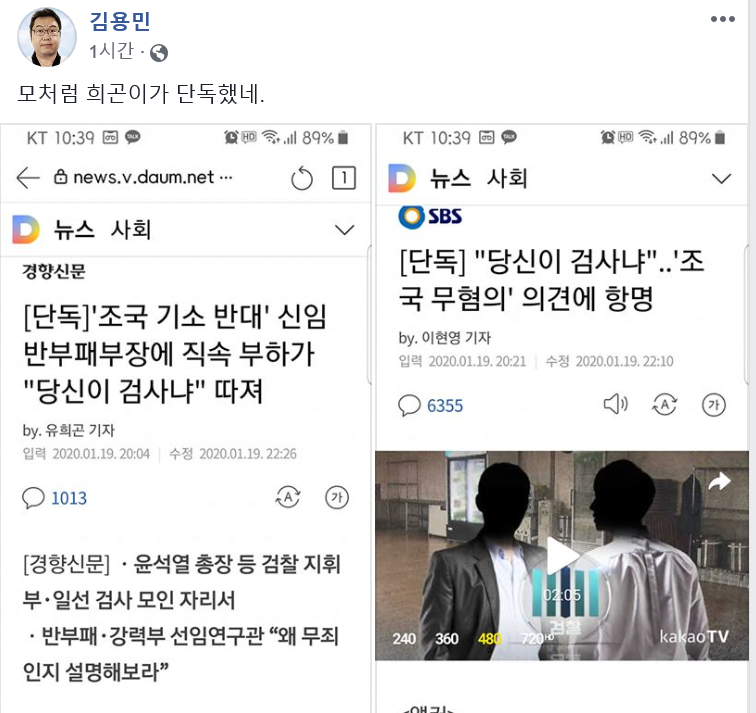Viewport: 756px width, 713px height.
Task: Tap 김용민's profile picture
Action: pos(47,37)
